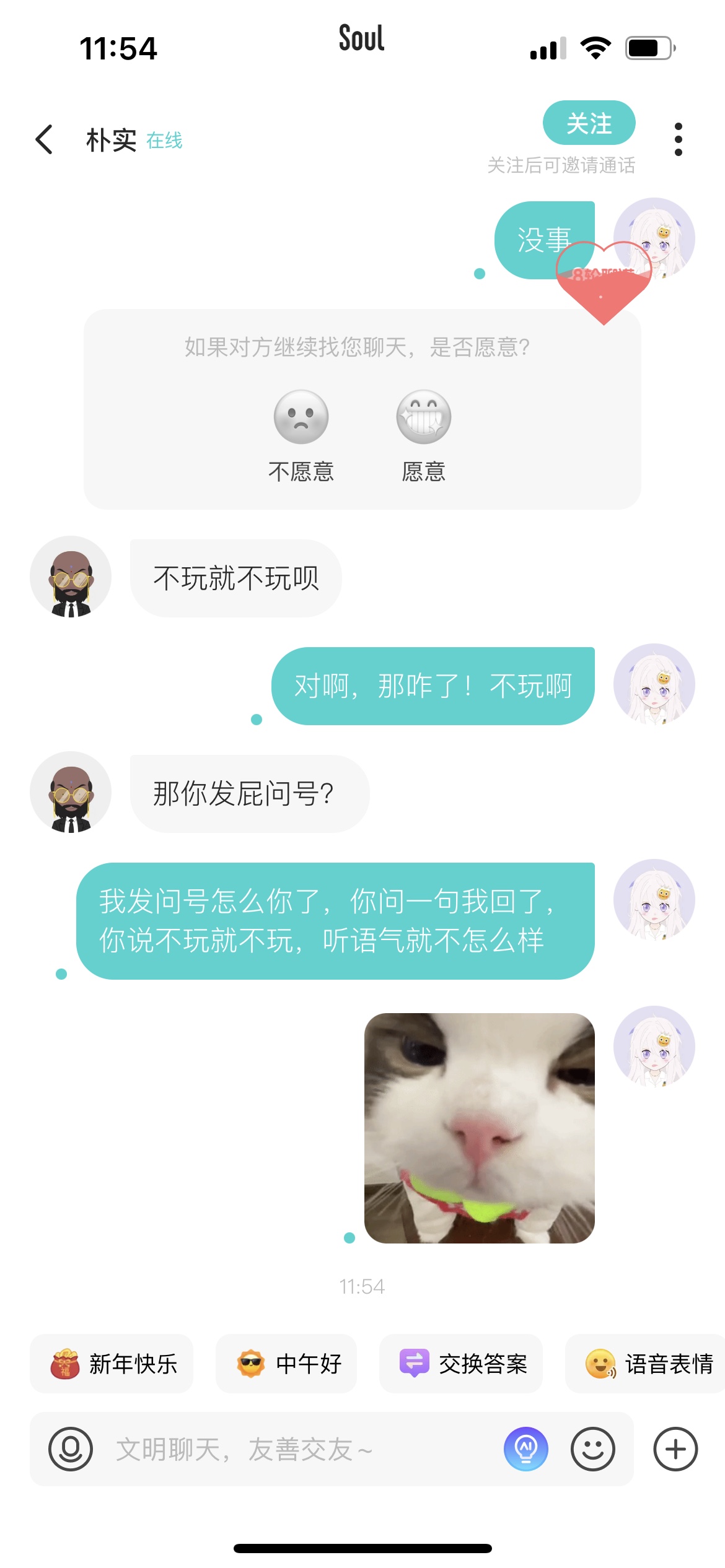Open the plus attachments menu

(x=675, y=1449)
